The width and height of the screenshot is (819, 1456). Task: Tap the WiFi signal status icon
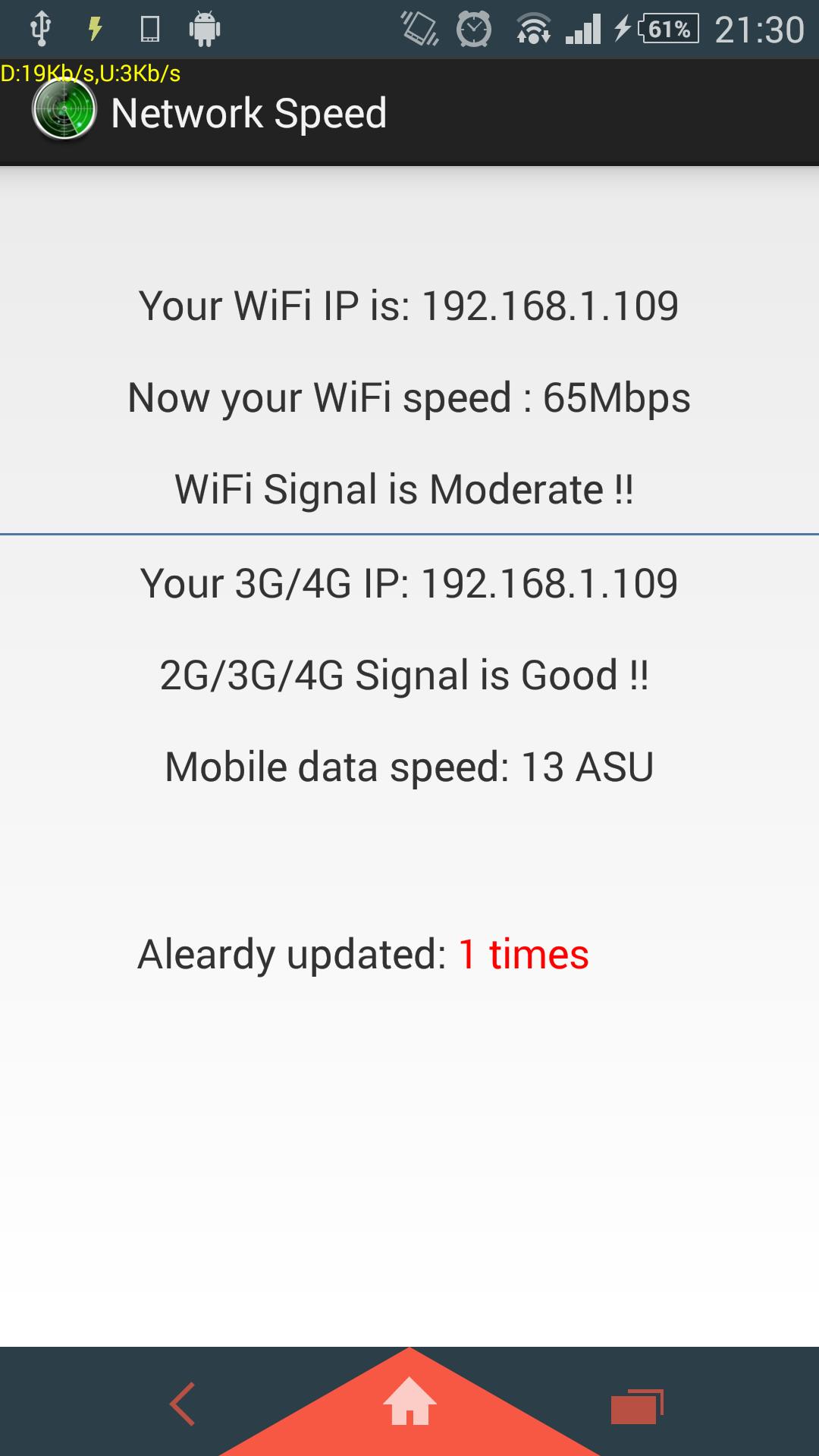(535, 29)
